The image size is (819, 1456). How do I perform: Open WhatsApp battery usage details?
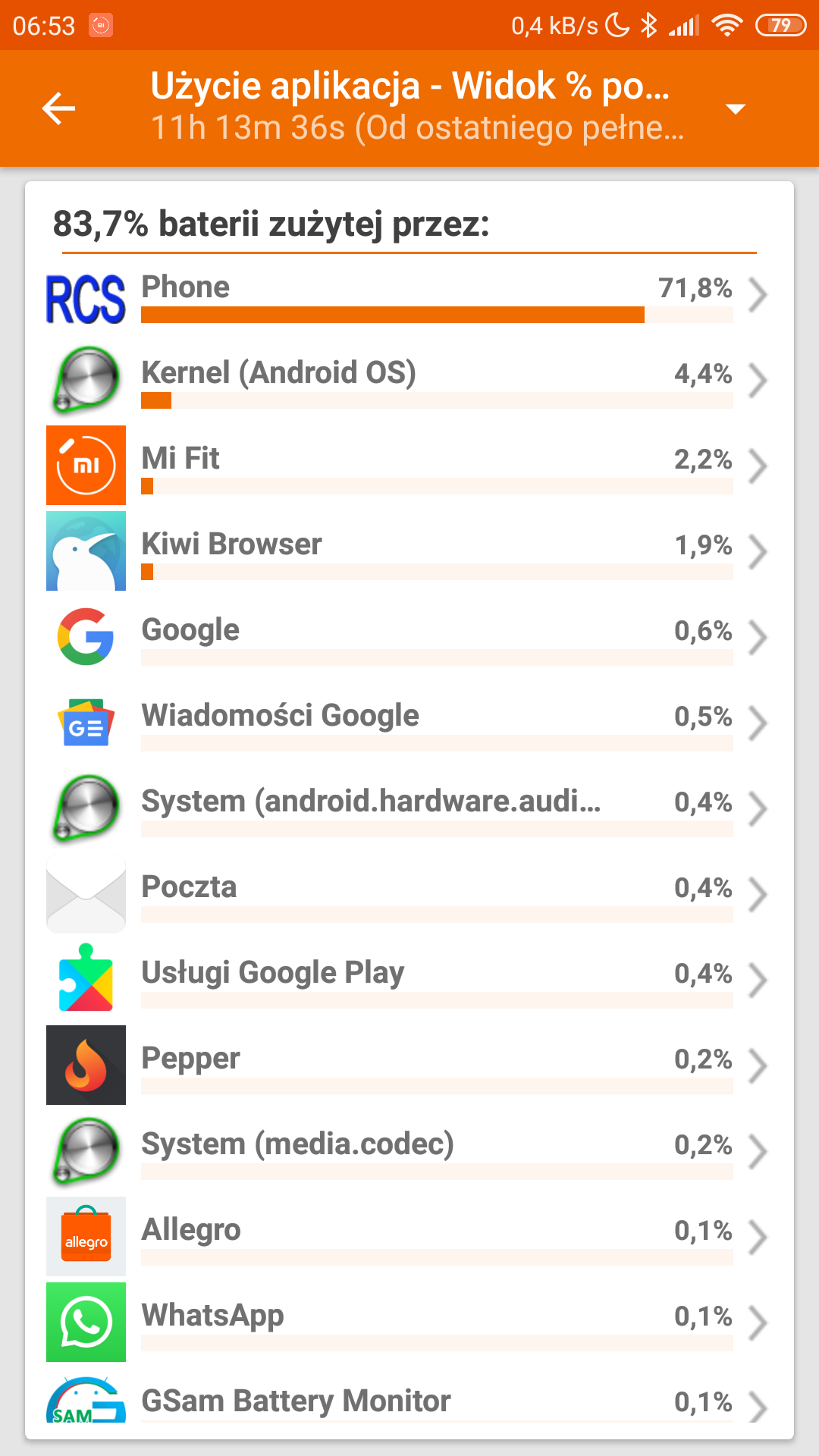click(x=409, y=1325)
